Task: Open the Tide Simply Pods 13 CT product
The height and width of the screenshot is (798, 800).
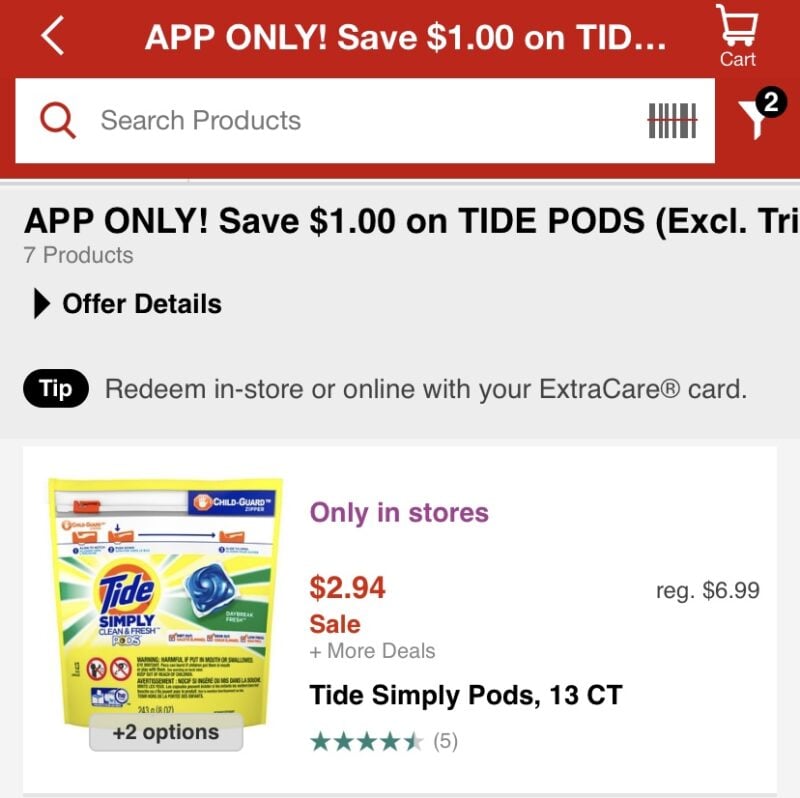Action: [465, 695]
